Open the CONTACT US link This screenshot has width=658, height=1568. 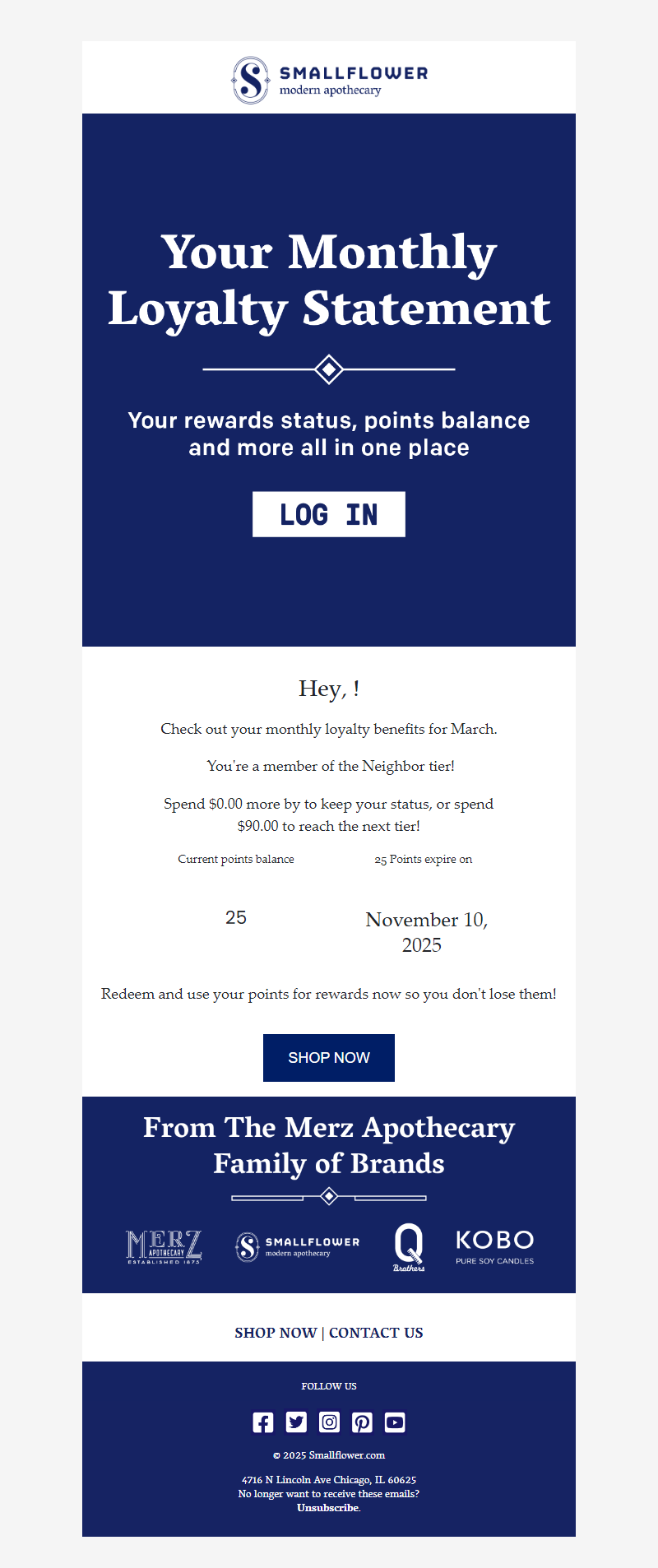[376, 1333]
